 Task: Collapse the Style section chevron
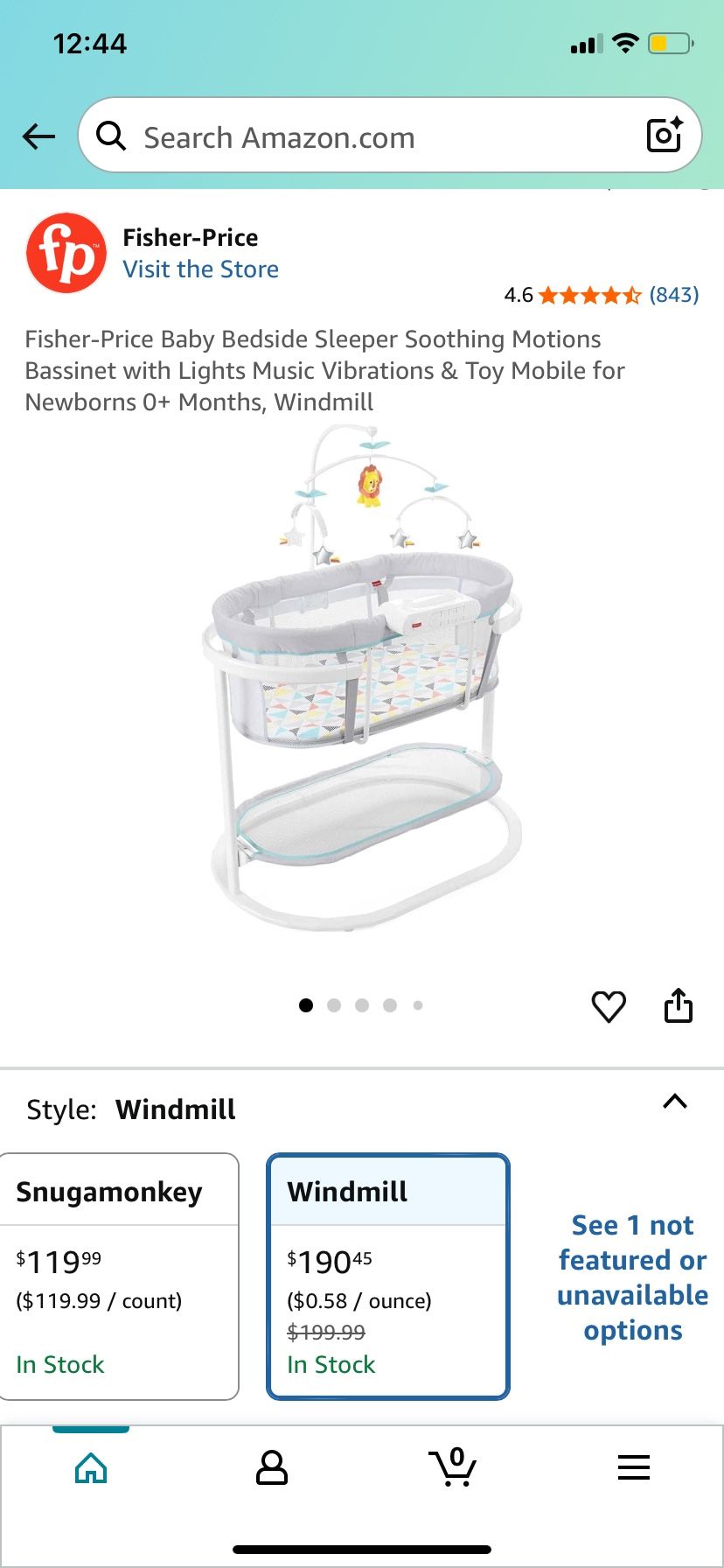click(x=675, y=1102)
